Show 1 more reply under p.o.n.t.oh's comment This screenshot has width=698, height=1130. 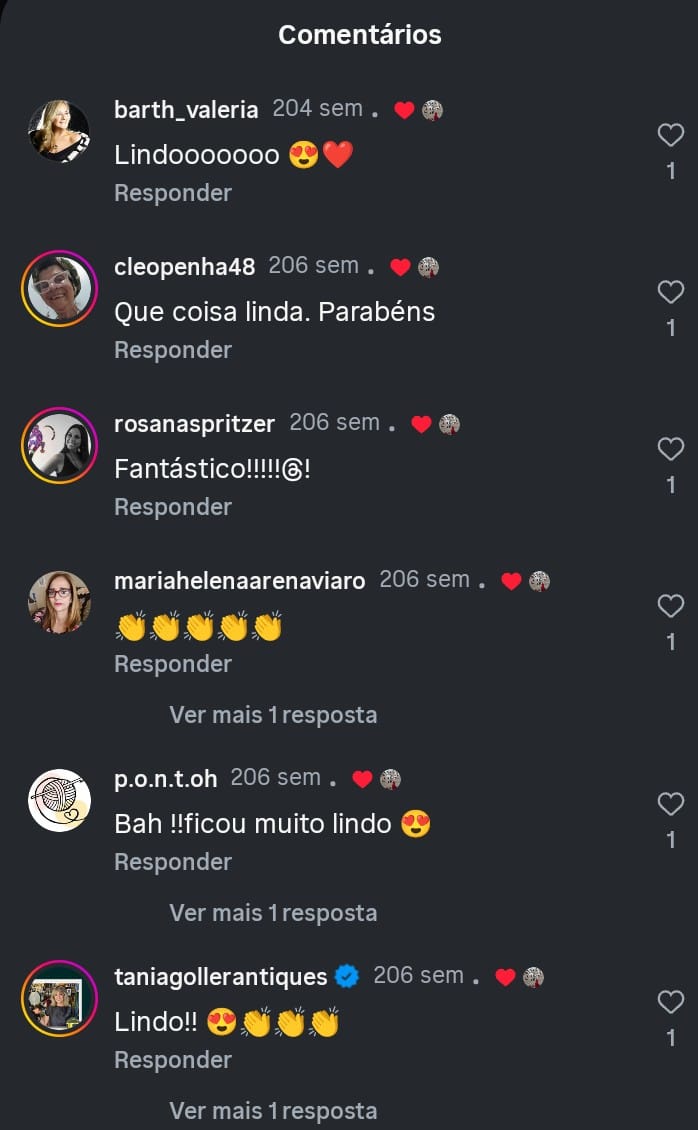[273, 913]
